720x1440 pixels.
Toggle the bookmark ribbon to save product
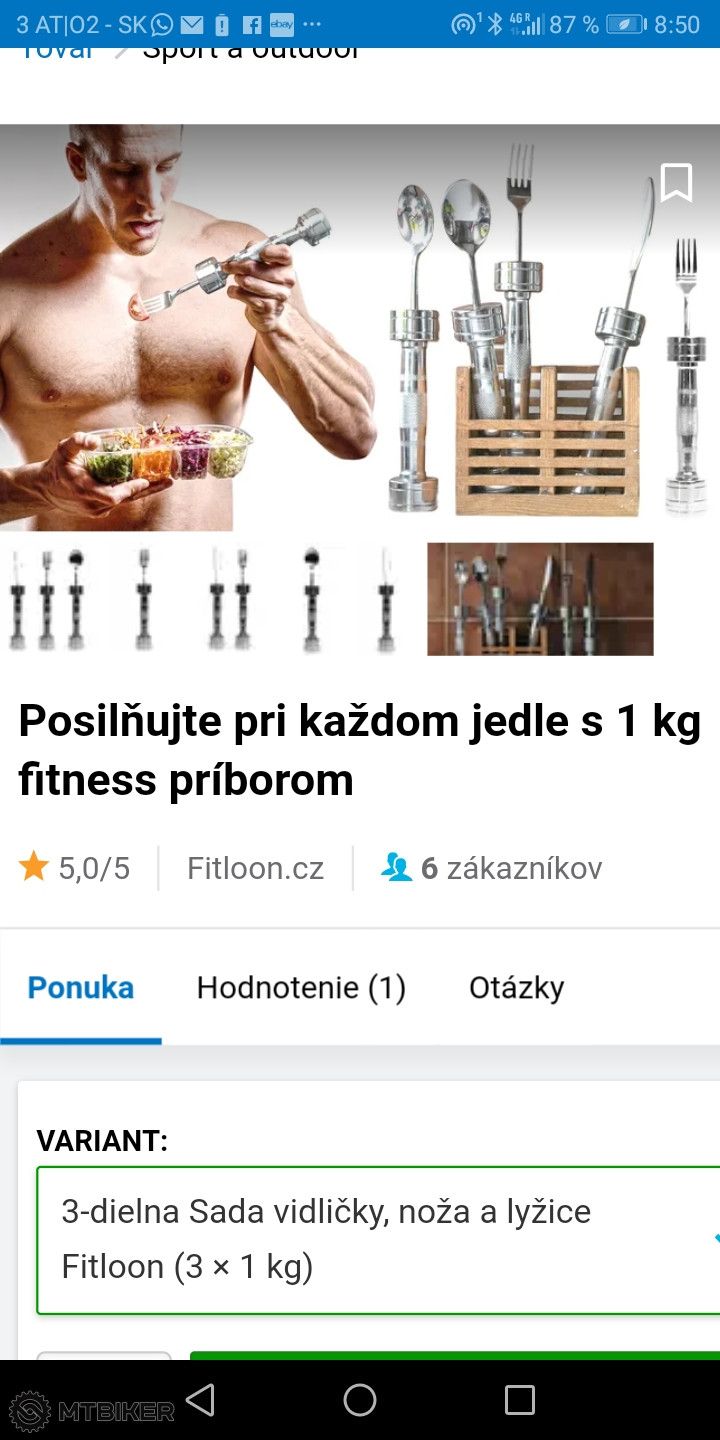[677, 183]
